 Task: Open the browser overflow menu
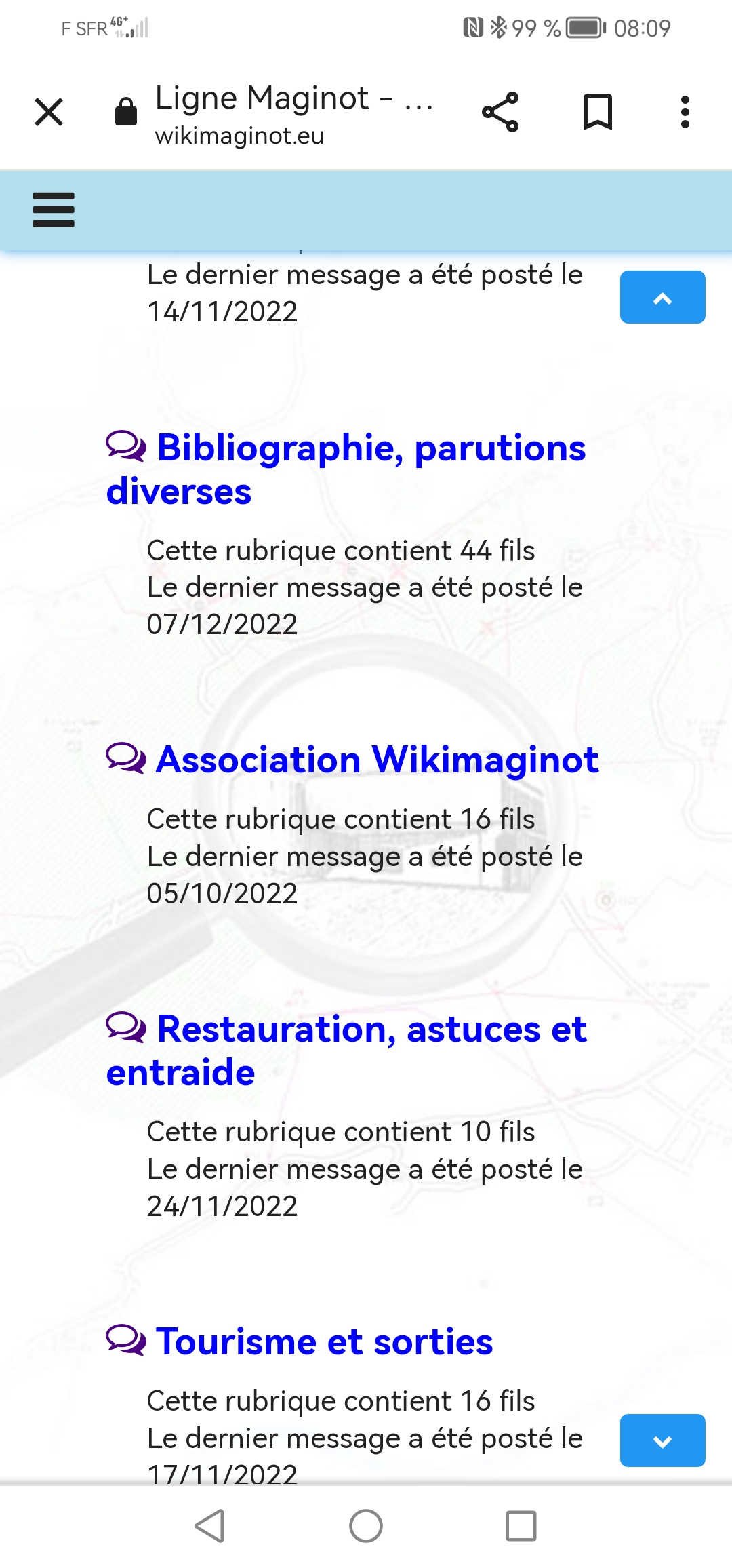pos(685,112)
